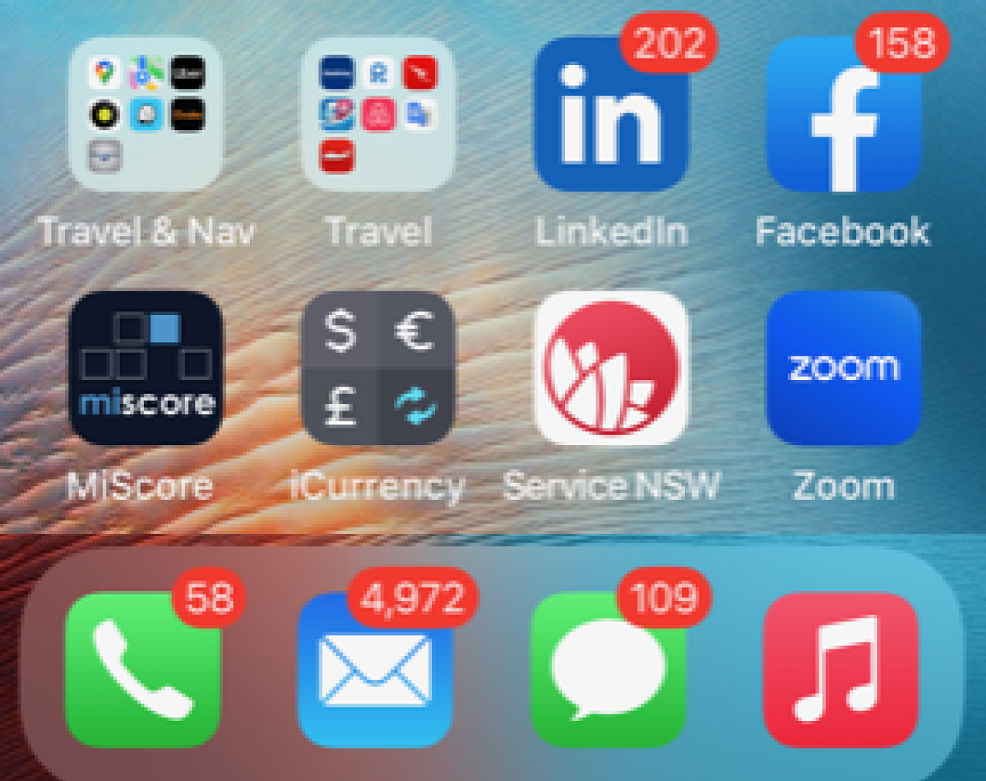986x781 pixels.
Task: Open the Travel folder
Action: tap(378, 115)
